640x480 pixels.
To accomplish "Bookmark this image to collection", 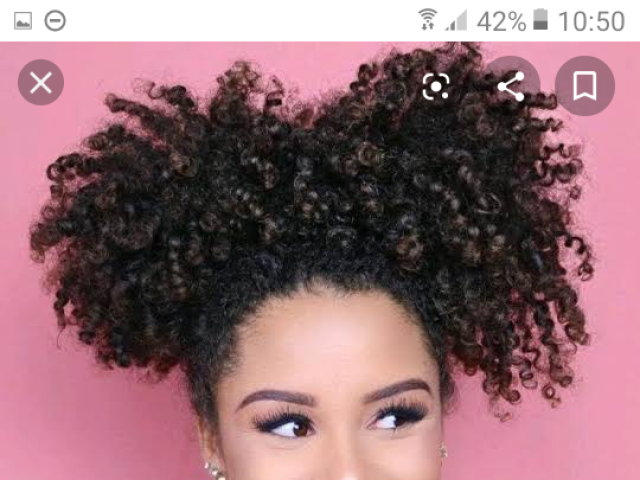I will [585, 86].
